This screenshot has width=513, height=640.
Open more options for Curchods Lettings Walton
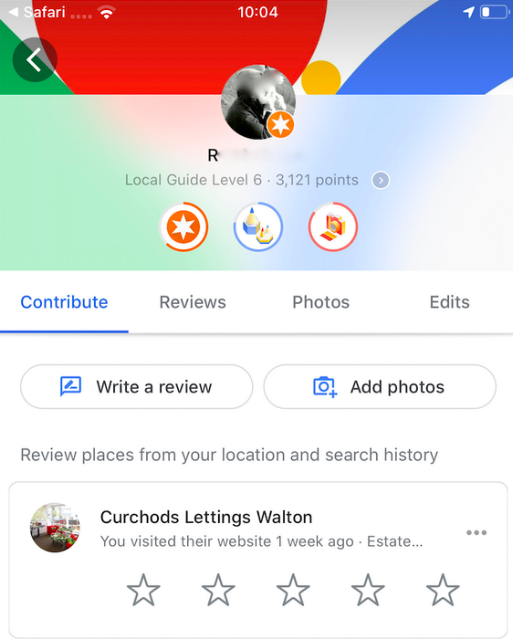(x=476, y=532)
